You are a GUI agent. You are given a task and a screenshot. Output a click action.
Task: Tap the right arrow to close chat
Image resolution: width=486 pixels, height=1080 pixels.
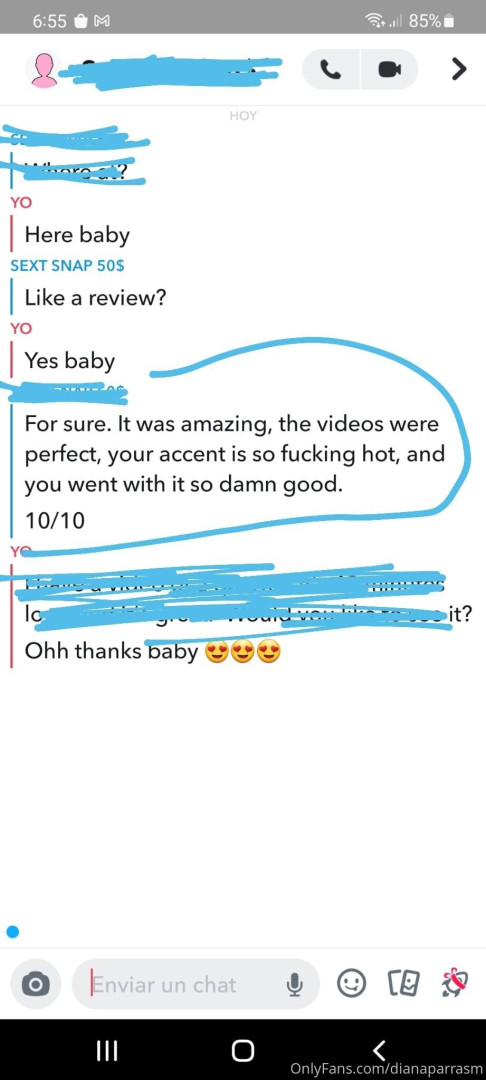(x=458, y=69)
